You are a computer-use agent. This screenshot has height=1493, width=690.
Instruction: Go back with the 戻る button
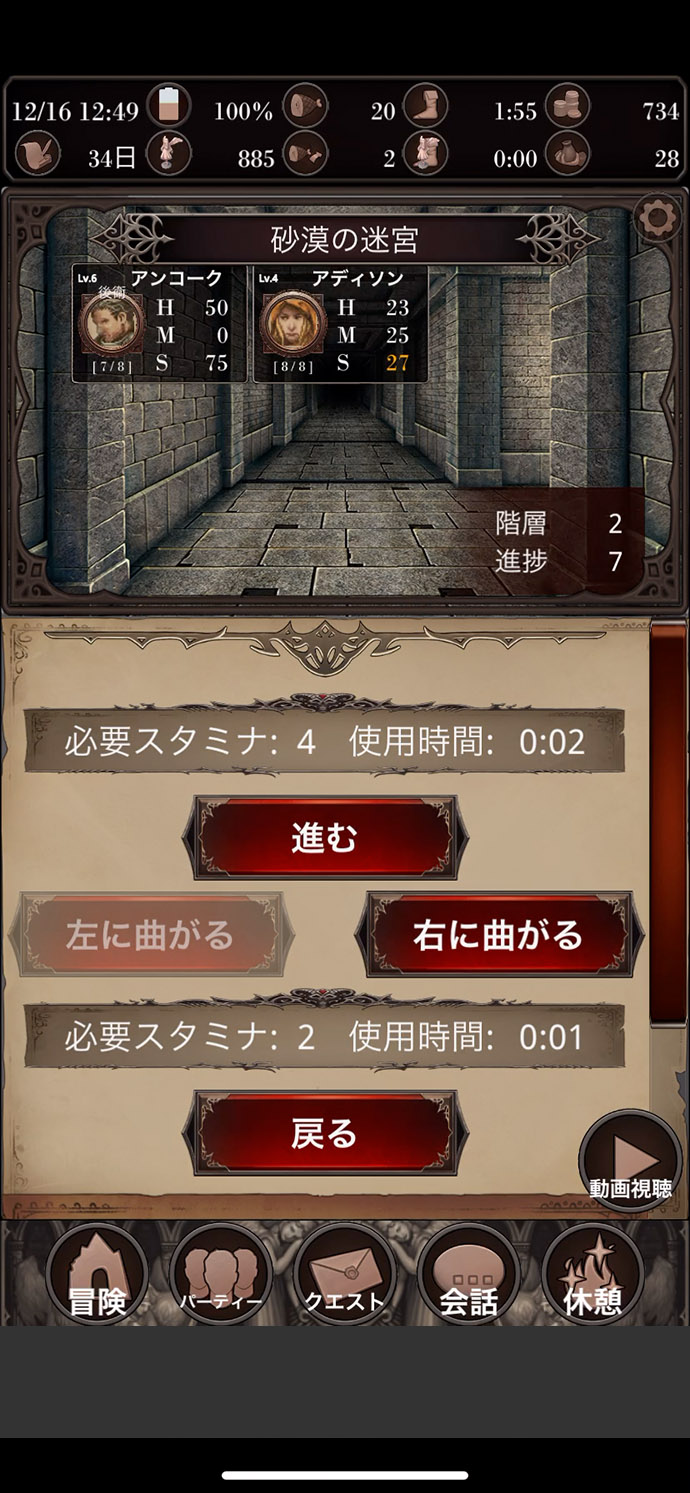pyautogui.click(x=323, y=1133)
